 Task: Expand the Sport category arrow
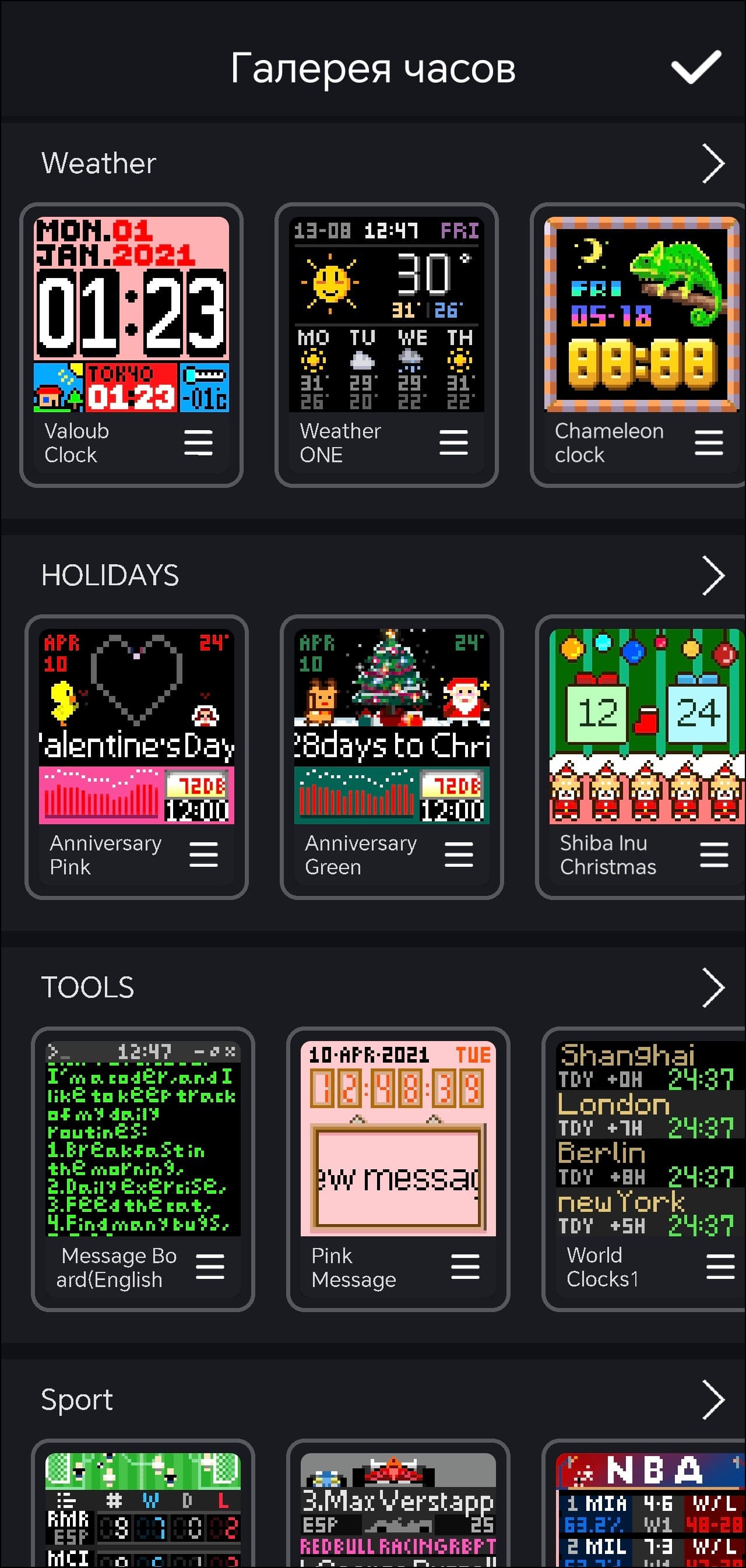click(713, 1400)
